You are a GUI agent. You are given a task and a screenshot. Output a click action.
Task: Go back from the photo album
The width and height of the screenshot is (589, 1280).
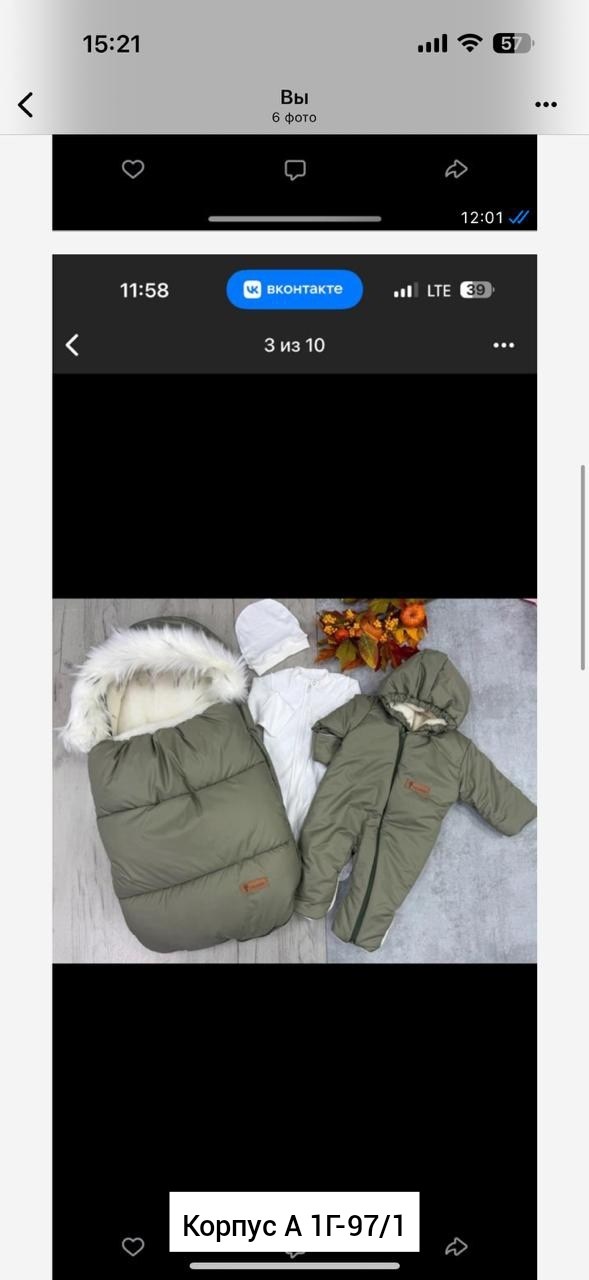(26, 104)
